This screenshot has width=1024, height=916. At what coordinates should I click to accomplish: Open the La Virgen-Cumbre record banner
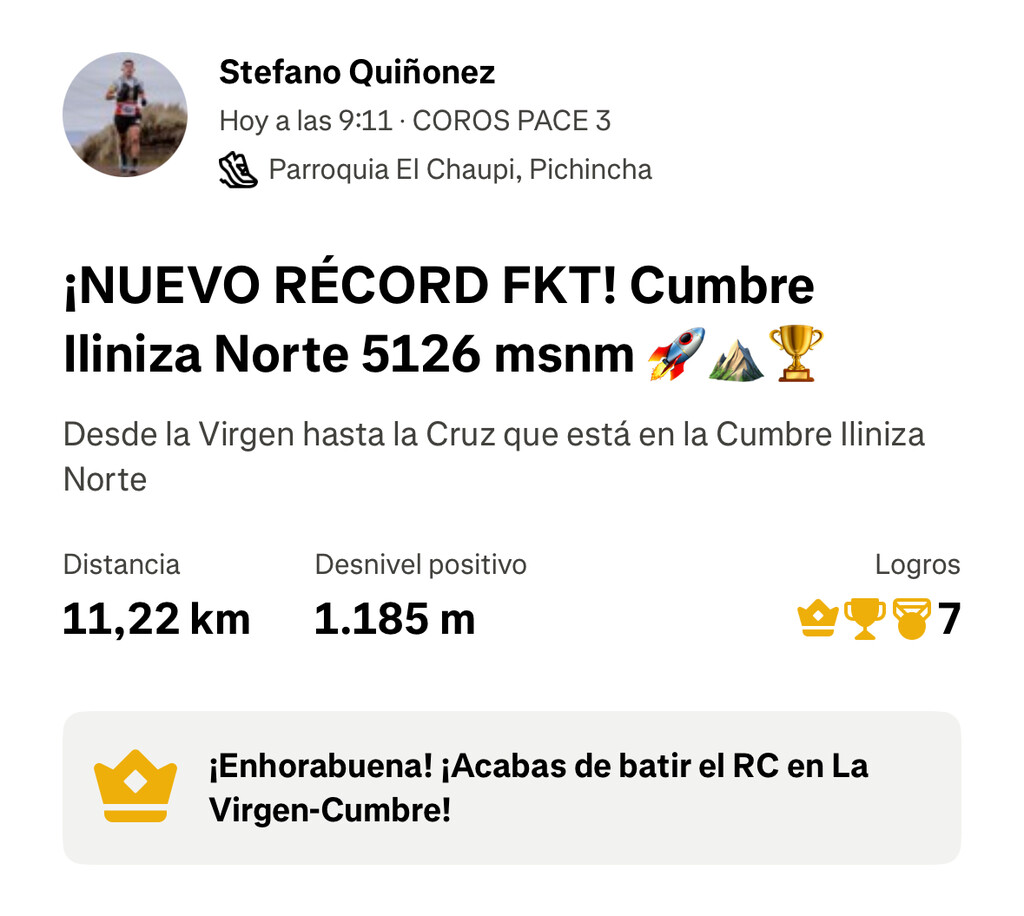[511, 787]
